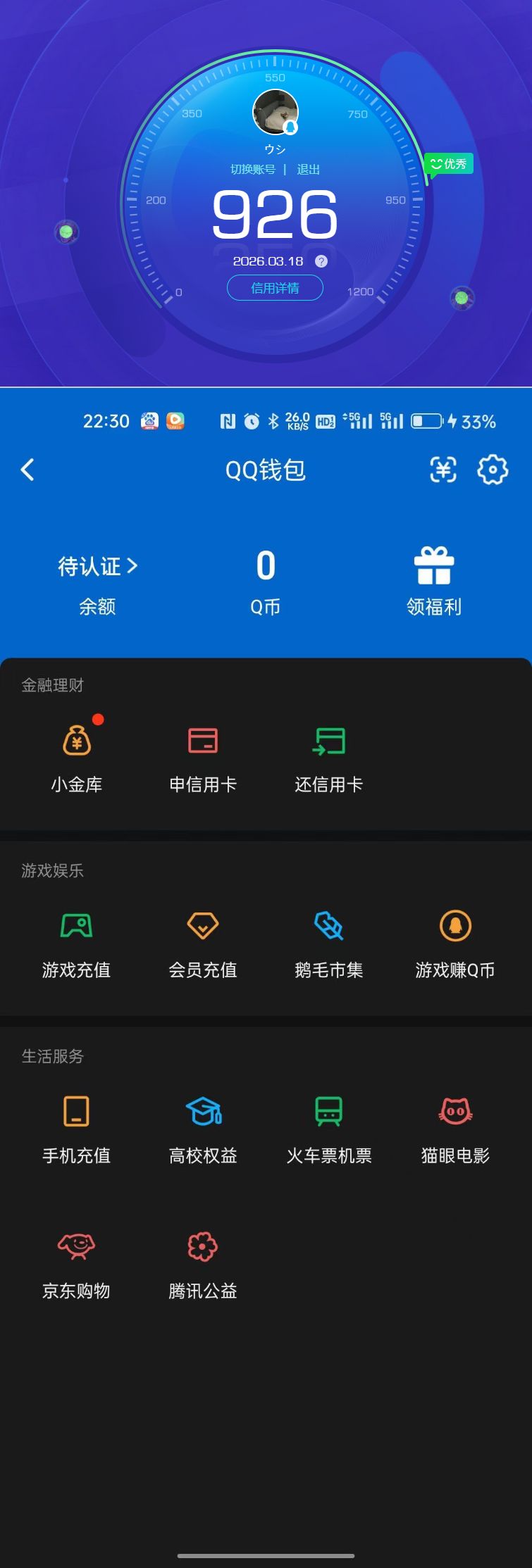Choose 手机充值
Viewport: 532px width, 1568px height.
[77, 1127]
